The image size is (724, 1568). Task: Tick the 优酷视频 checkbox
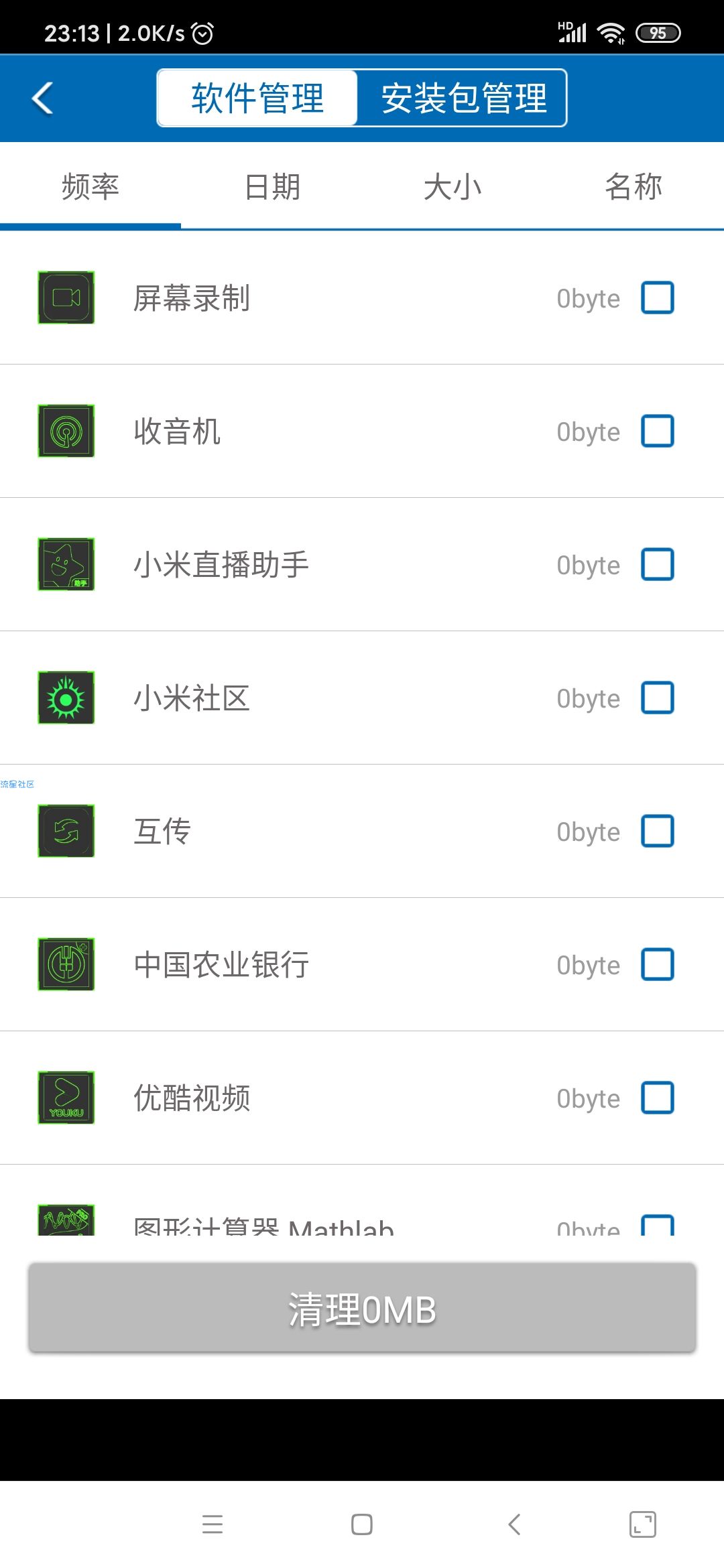click(x=658, y=1098)
